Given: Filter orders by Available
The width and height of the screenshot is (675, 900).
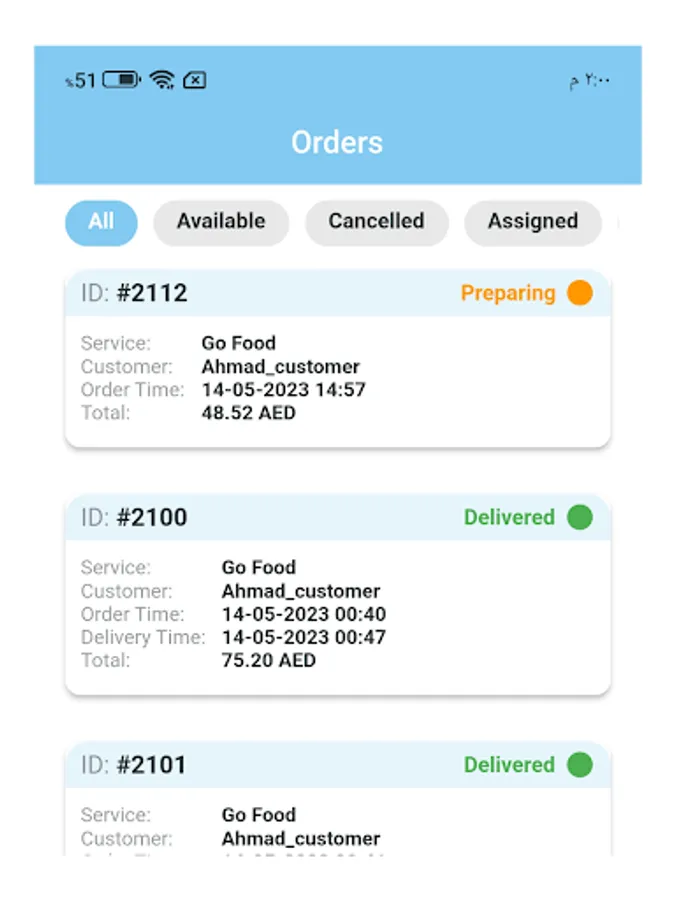Looking at the screenshot, I should [x=221, y=222].
